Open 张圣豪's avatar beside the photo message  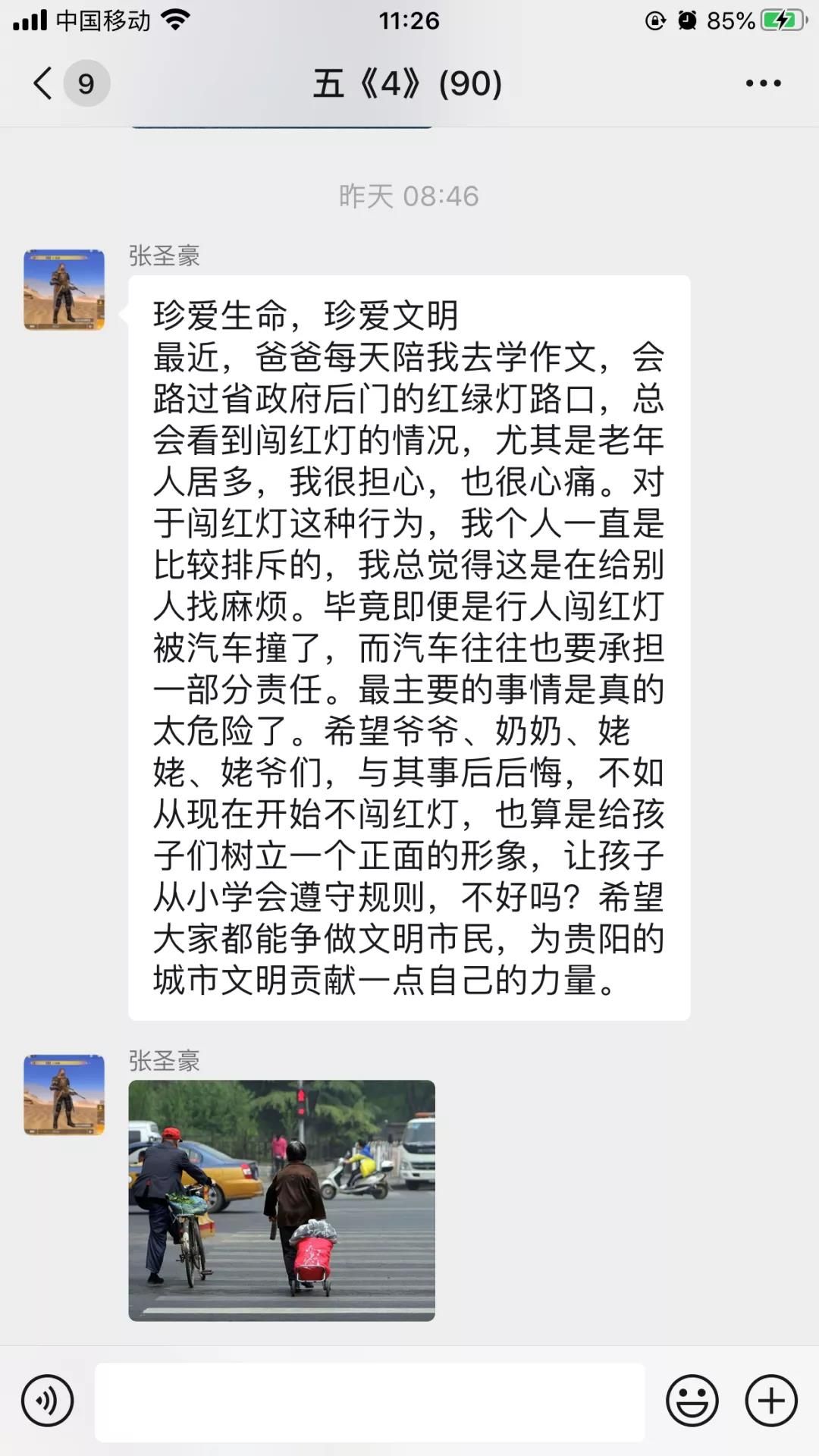point(64,1094)
